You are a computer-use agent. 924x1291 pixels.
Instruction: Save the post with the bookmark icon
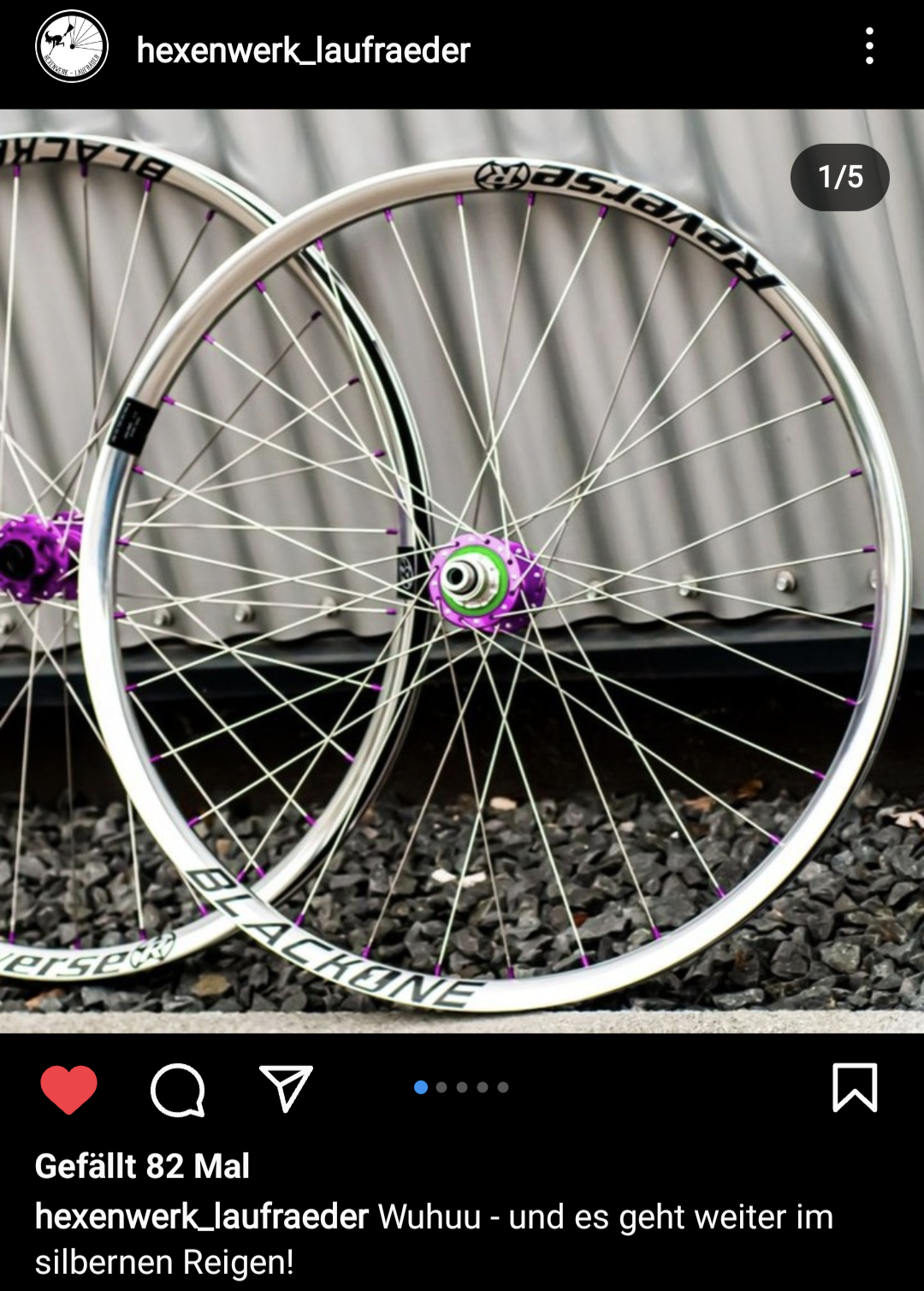(855, 1087)
